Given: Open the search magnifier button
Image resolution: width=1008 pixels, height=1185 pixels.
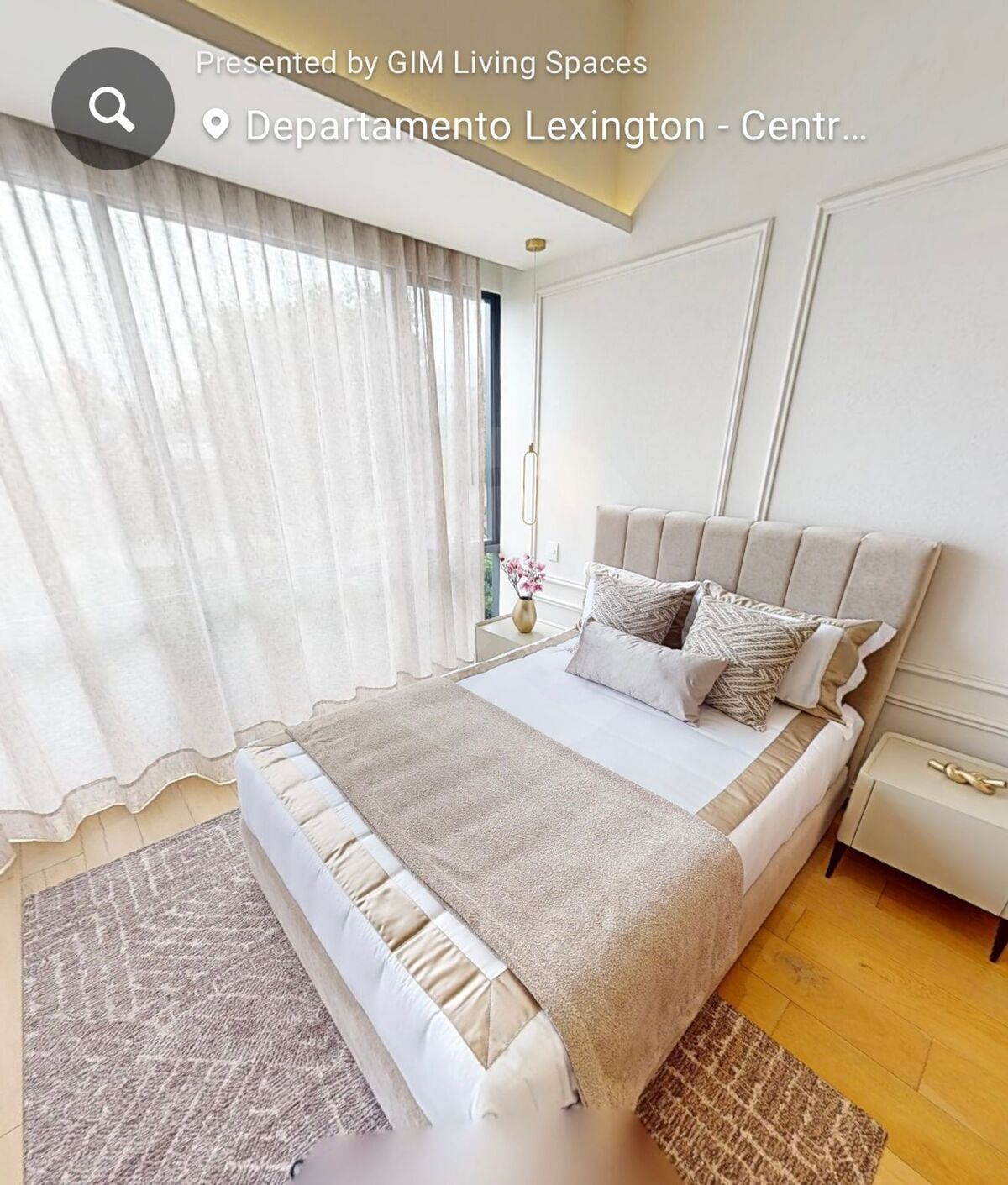Looking at the screenshot, I should (x=113, y=108).
